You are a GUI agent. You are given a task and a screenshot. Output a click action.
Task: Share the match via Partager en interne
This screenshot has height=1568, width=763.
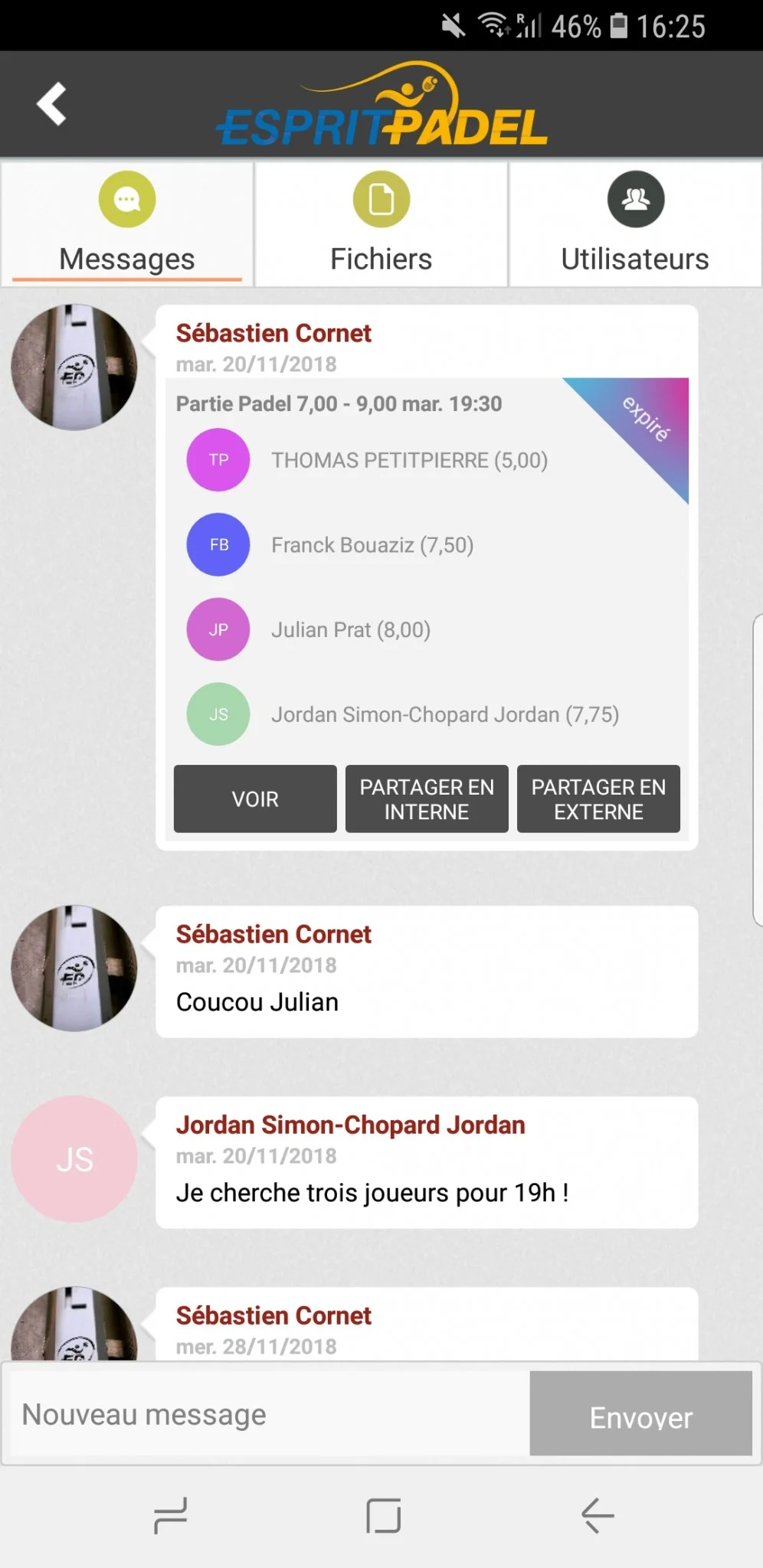pos(427,799)
